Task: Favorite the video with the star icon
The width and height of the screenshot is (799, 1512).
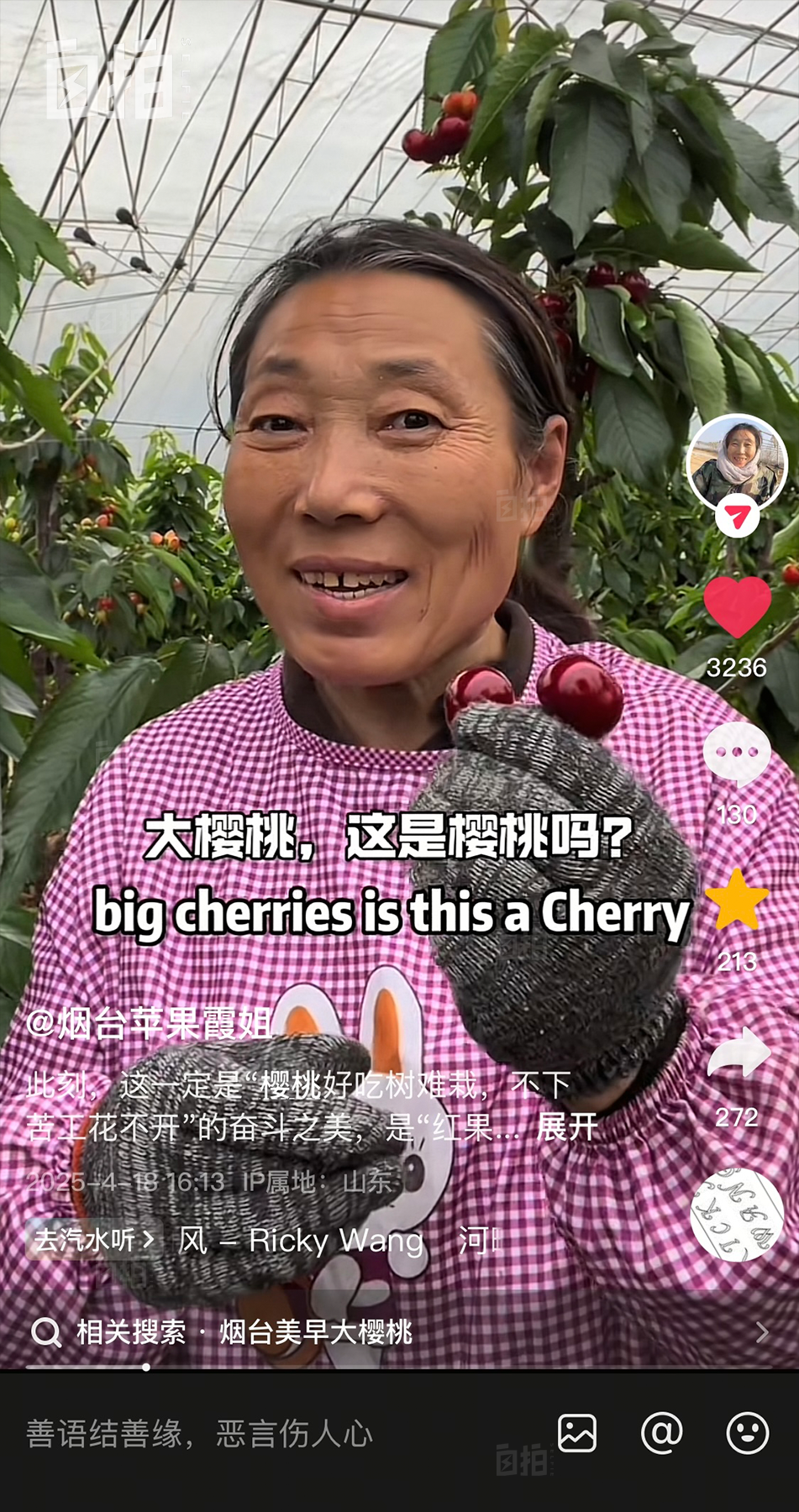Action: 737,899
